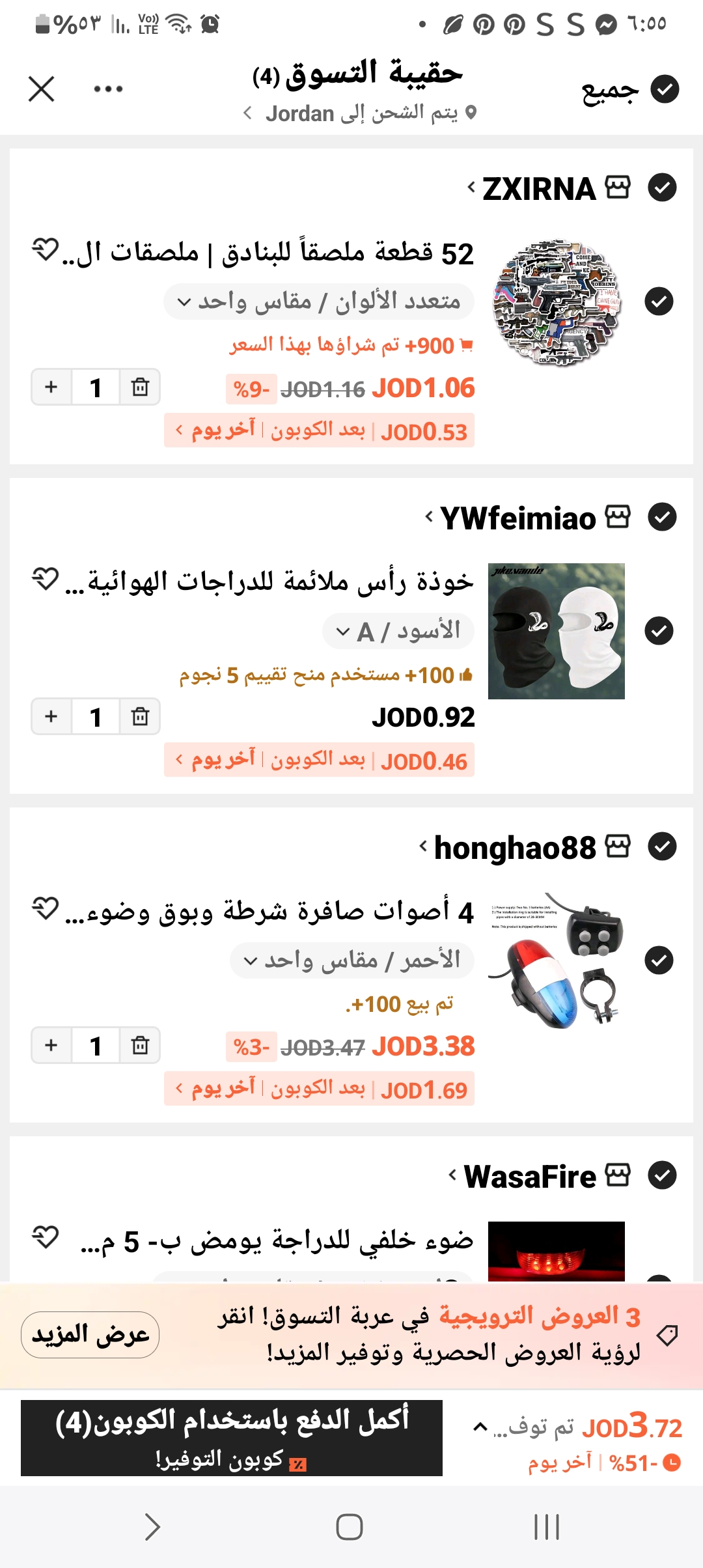Add balaclava helmet to wishlist

[46, 579]
